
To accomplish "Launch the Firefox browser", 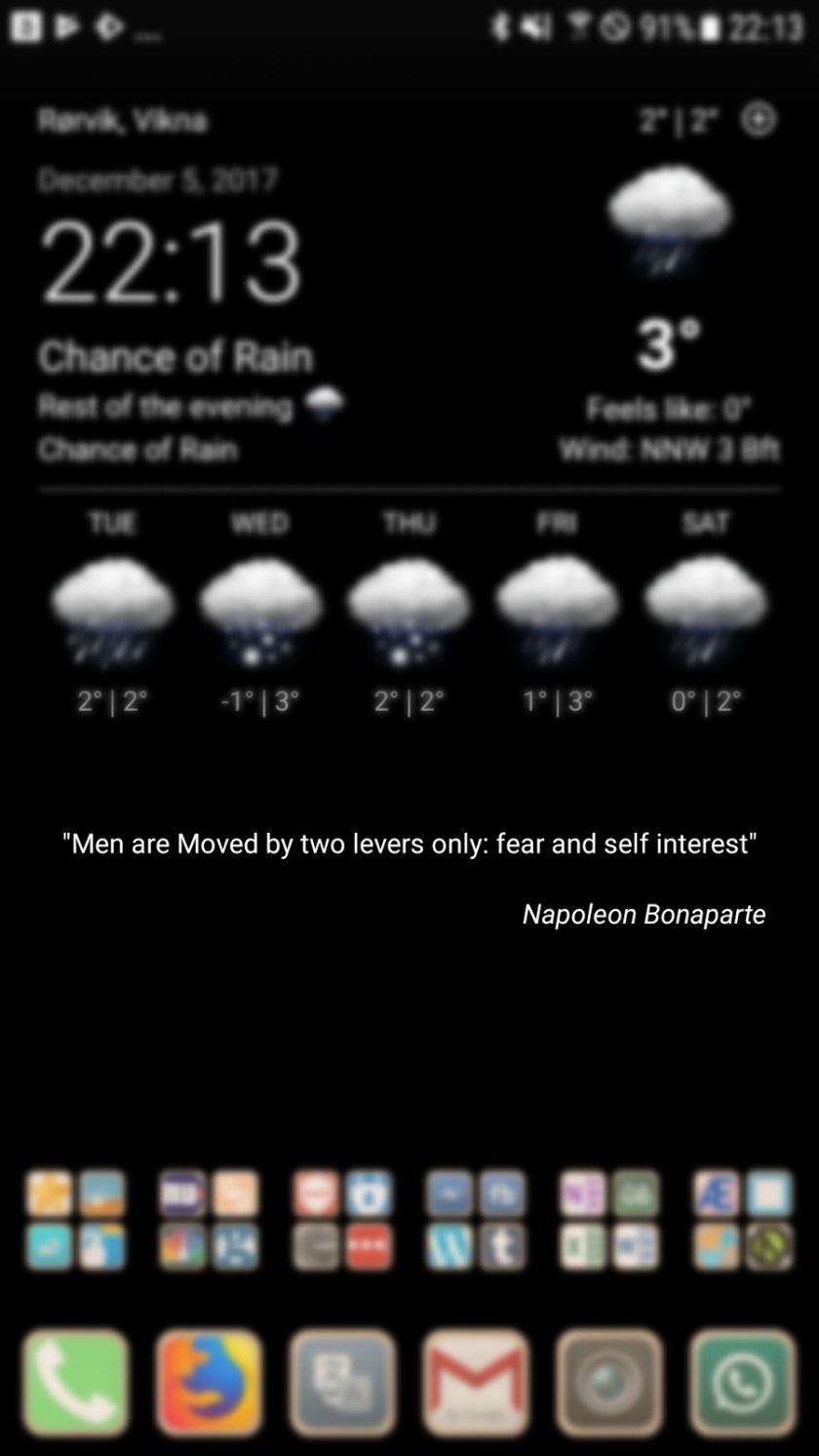I will [209, 1382].
